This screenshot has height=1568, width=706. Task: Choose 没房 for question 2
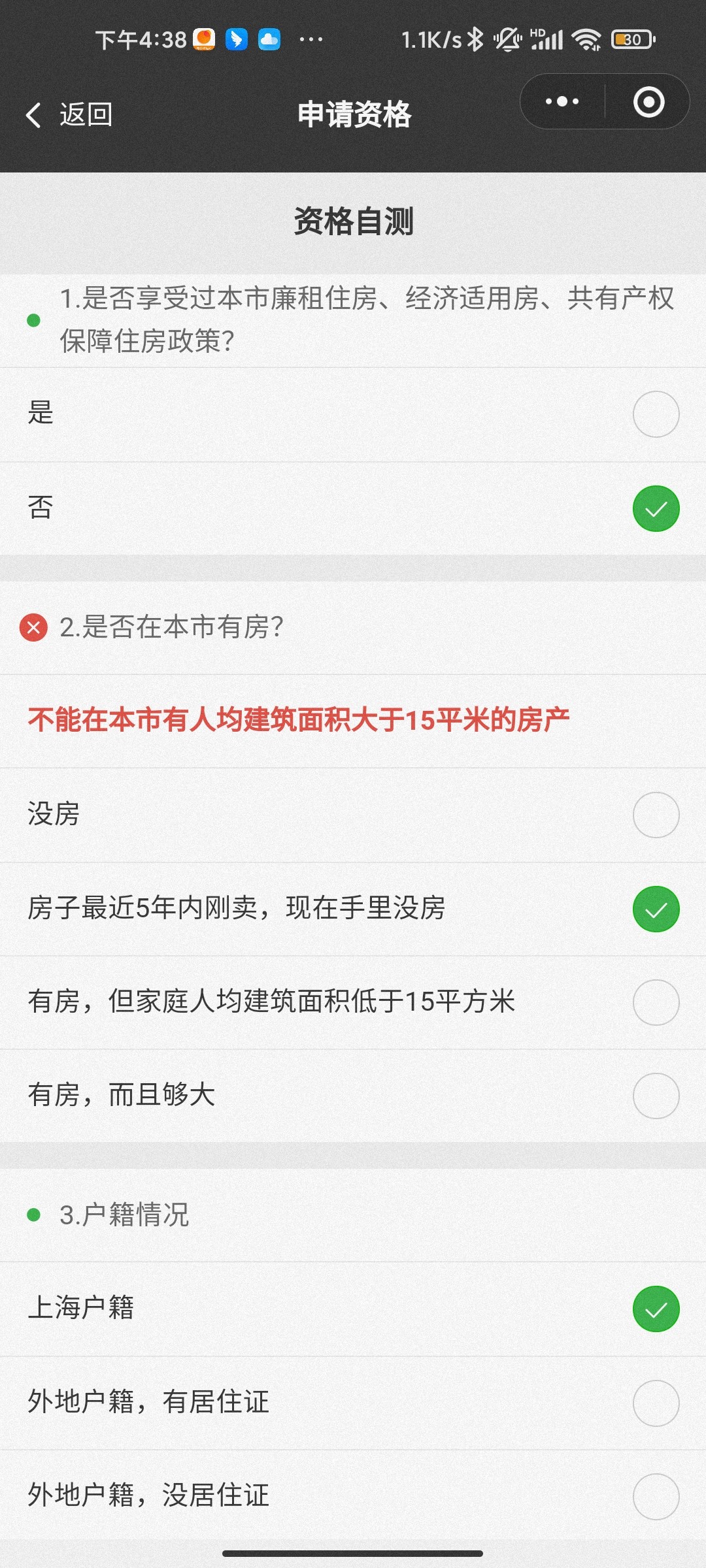pyautogui.click(x=353, y=815)
